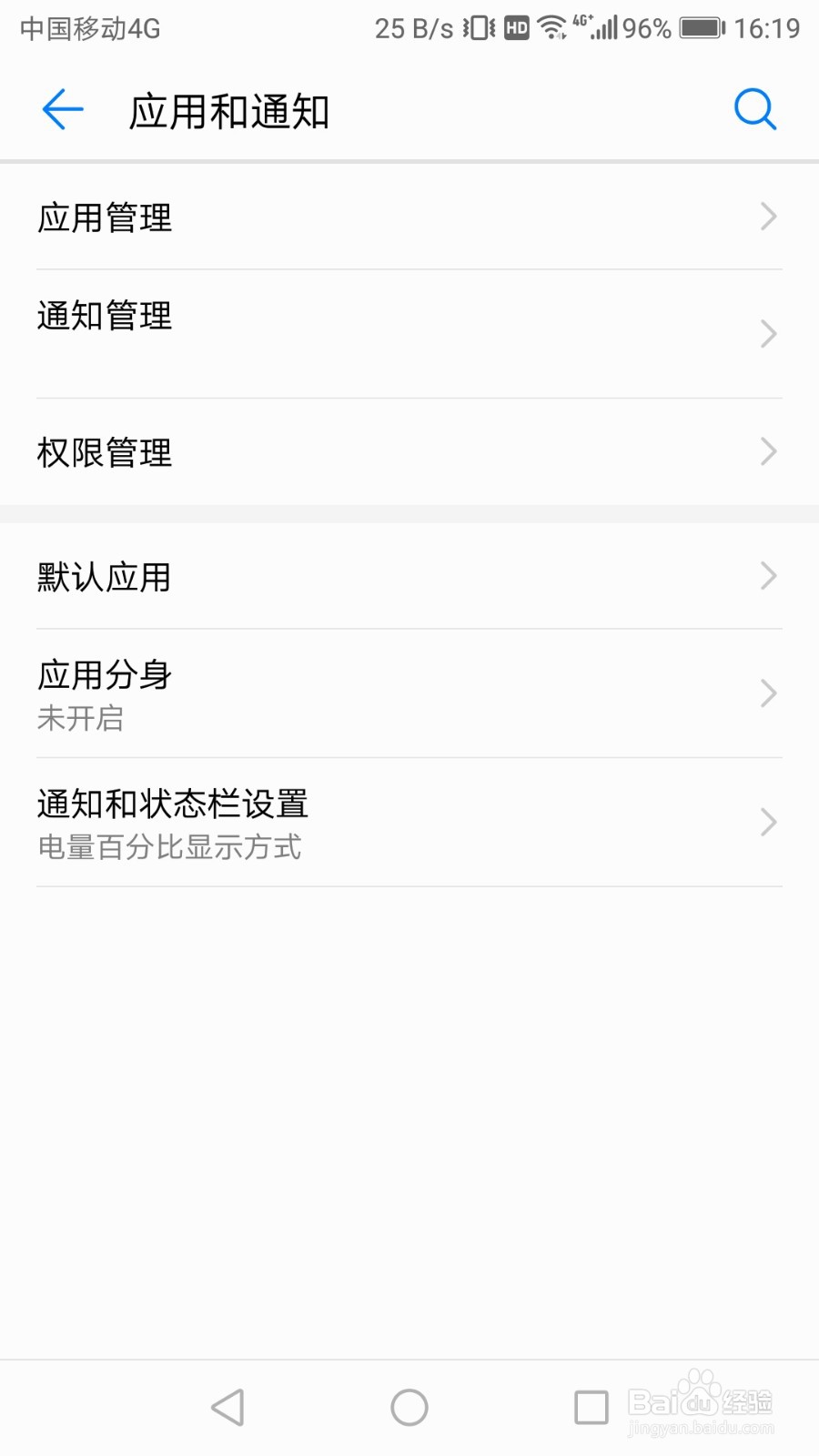Tap the back arrow to exit settings
The height and width of the screenshot is (1456, 819).
(x=60, y=109)
